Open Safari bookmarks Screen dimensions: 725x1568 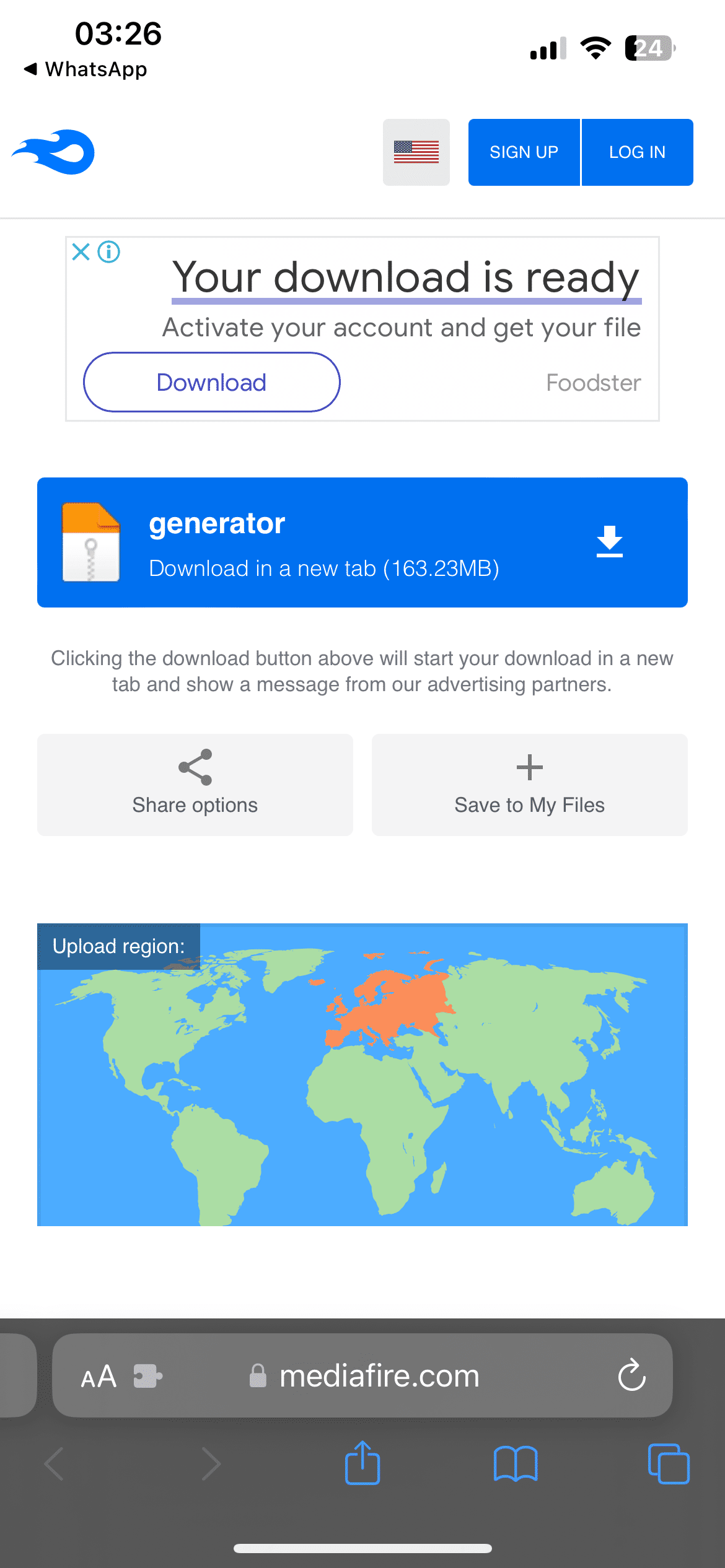(515, 1464)
